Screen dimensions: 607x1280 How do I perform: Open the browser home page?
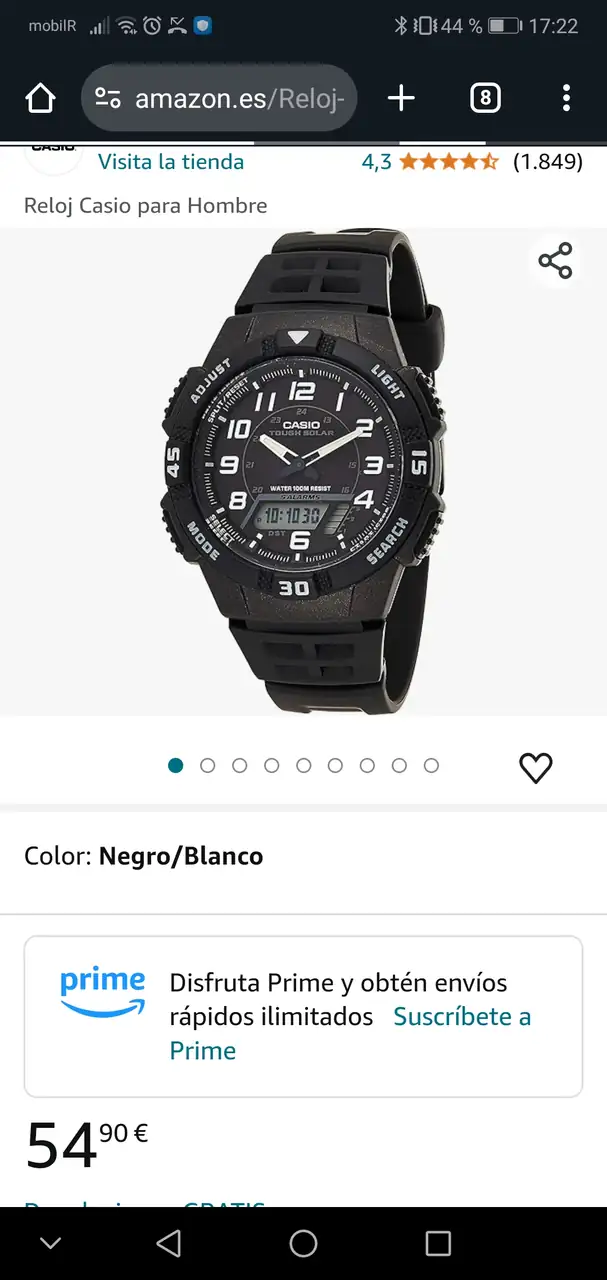(x=40, y=98)
